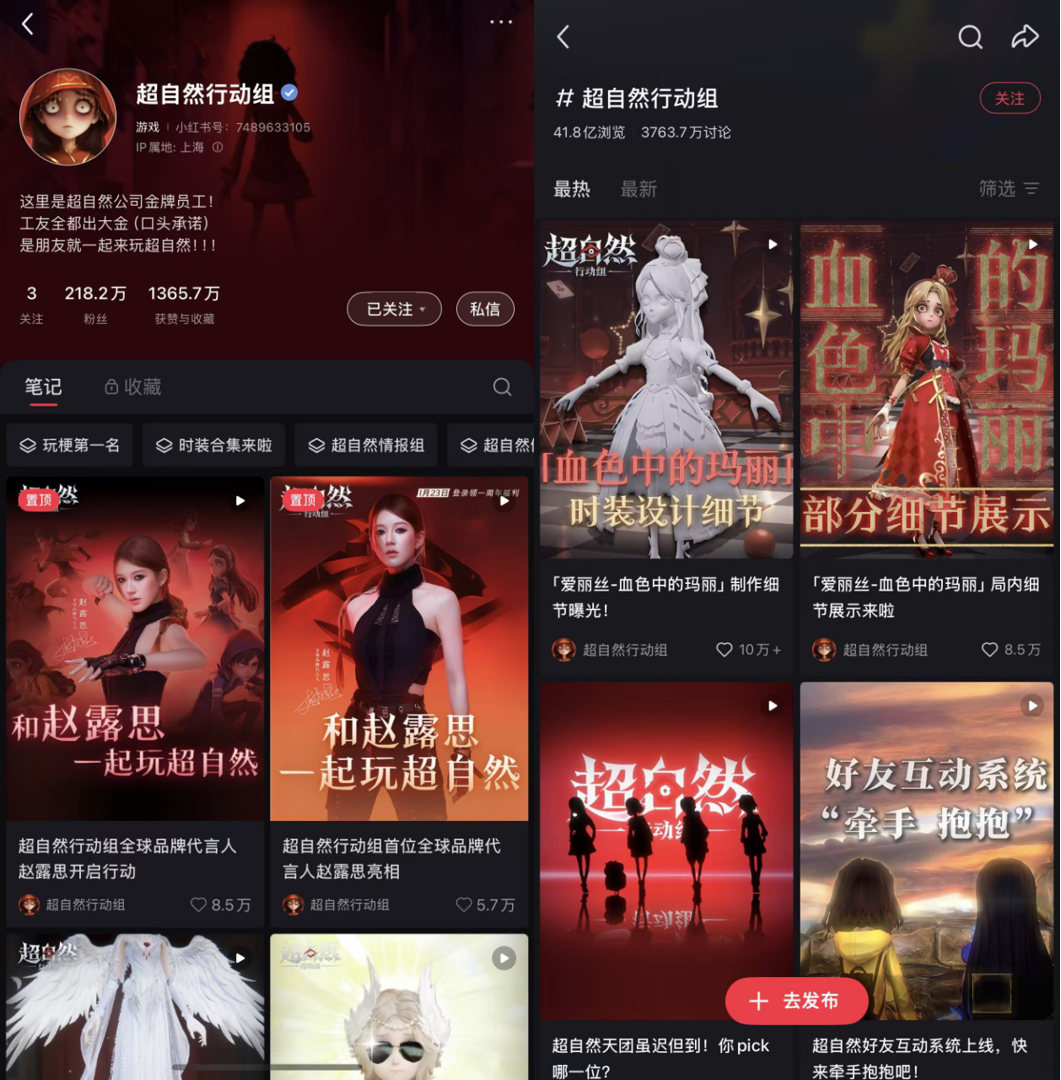Viewport: 1061px width, 1080px height.
Task: Open the 筛选 filter options
Action: [1008, 188]
